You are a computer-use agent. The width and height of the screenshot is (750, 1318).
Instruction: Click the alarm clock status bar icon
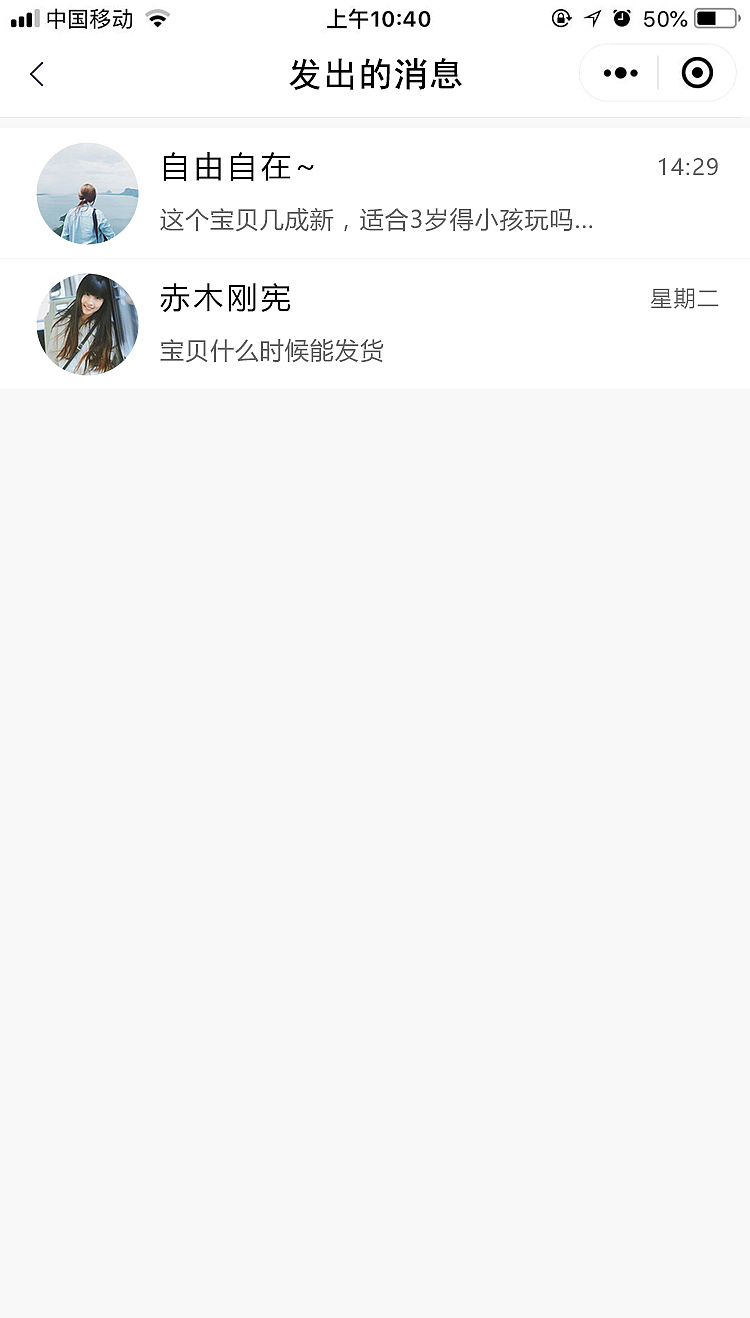coord(621,17)
